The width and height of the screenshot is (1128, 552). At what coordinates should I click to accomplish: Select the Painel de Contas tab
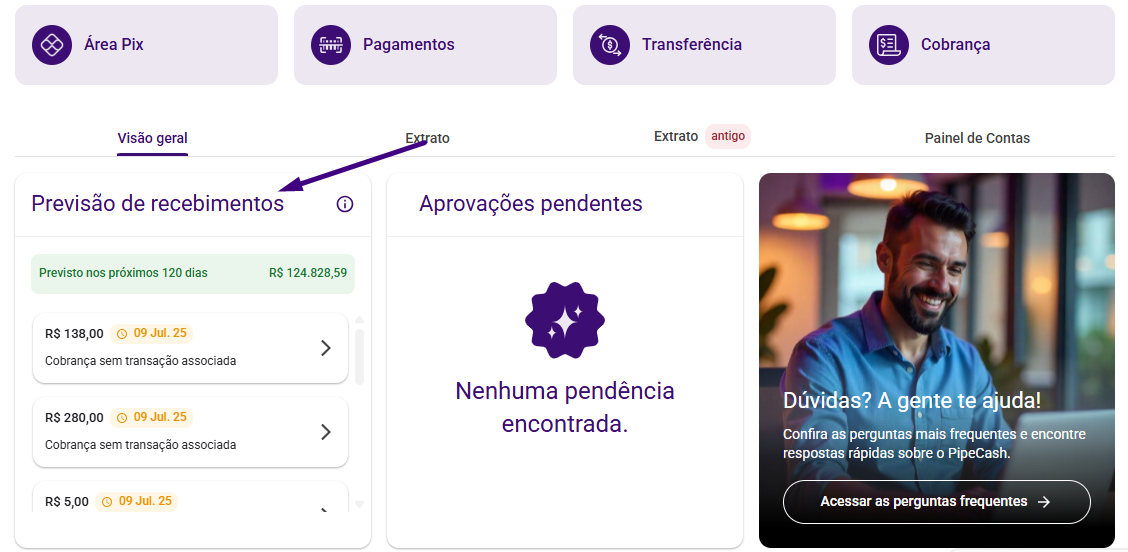(x=977, y=138)
